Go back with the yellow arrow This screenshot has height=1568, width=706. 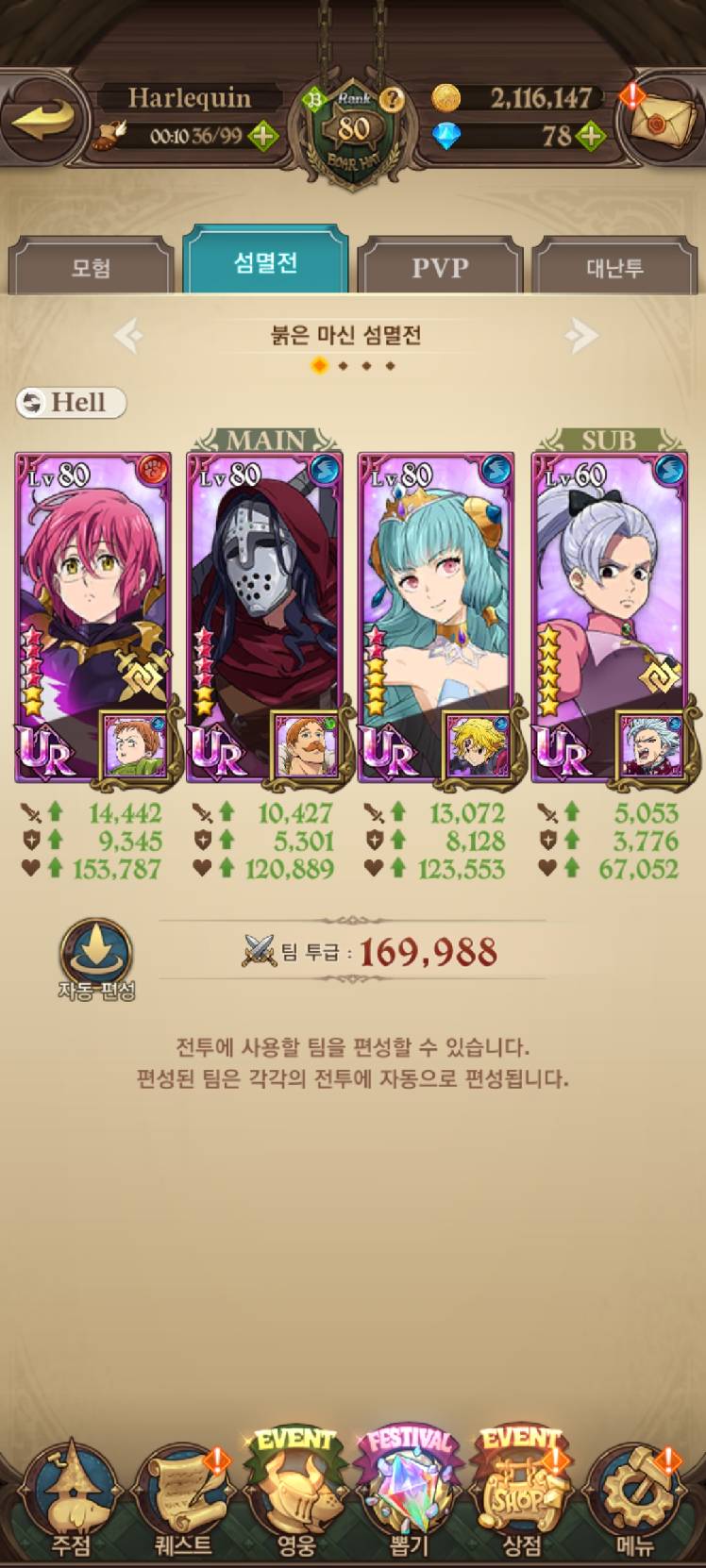[42, 123]
